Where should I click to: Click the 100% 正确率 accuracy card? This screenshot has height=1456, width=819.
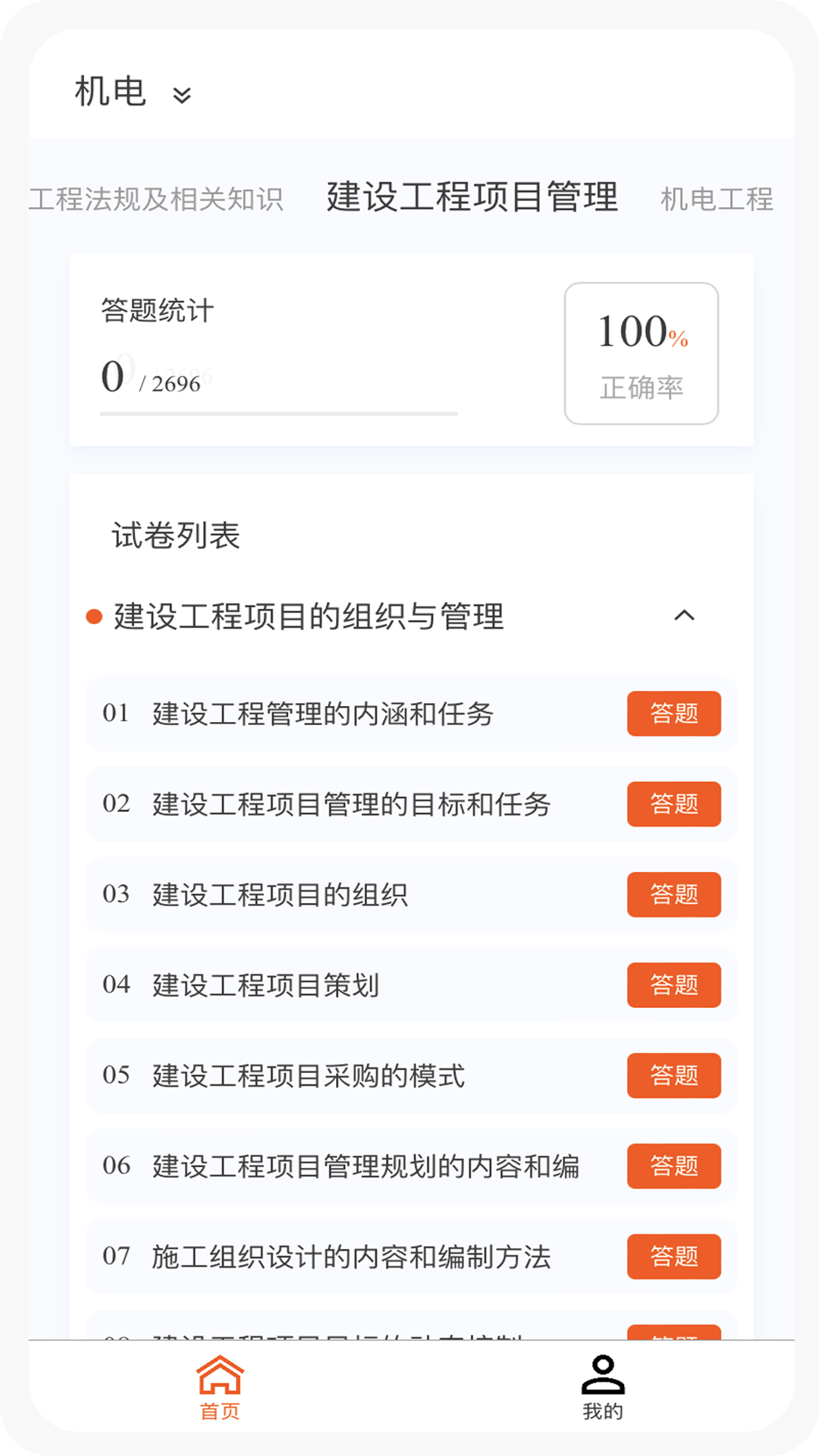click(641, 353)
